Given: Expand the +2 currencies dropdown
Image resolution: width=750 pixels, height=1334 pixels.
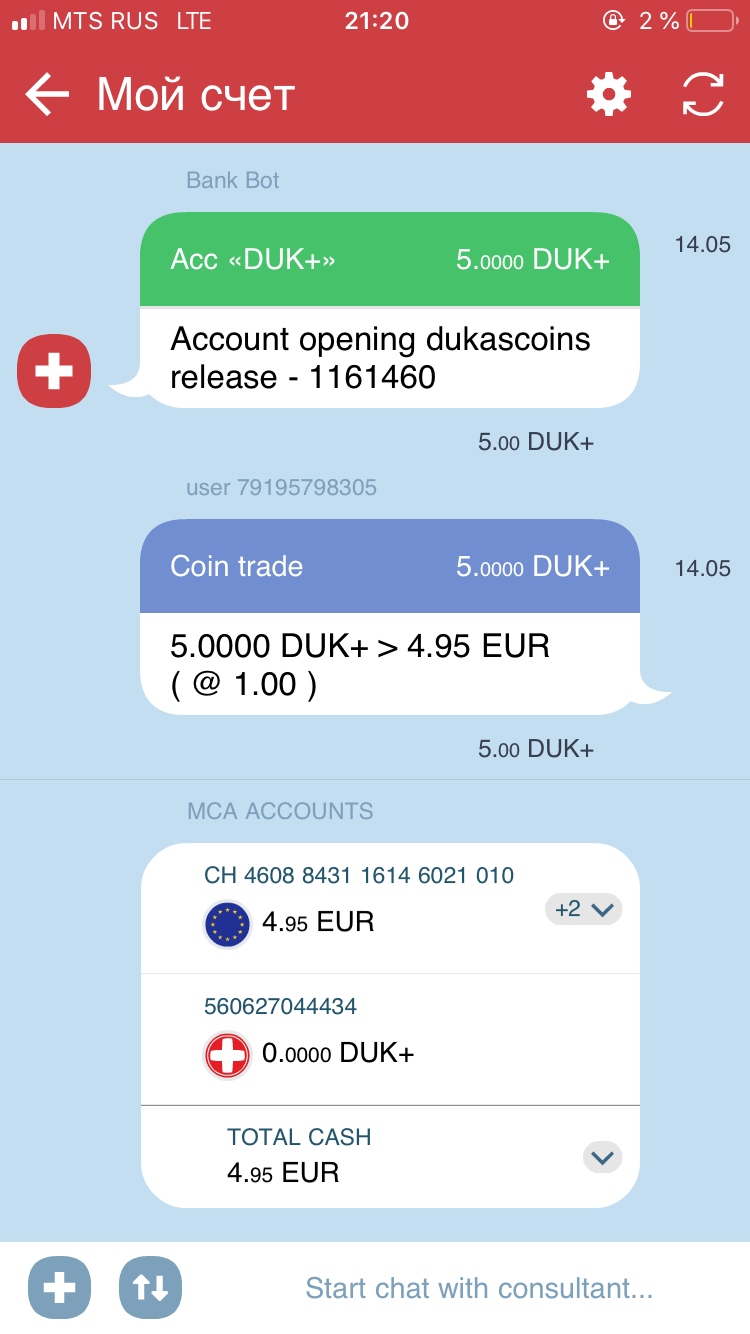Looking at the screenshot, I should 583,909.
